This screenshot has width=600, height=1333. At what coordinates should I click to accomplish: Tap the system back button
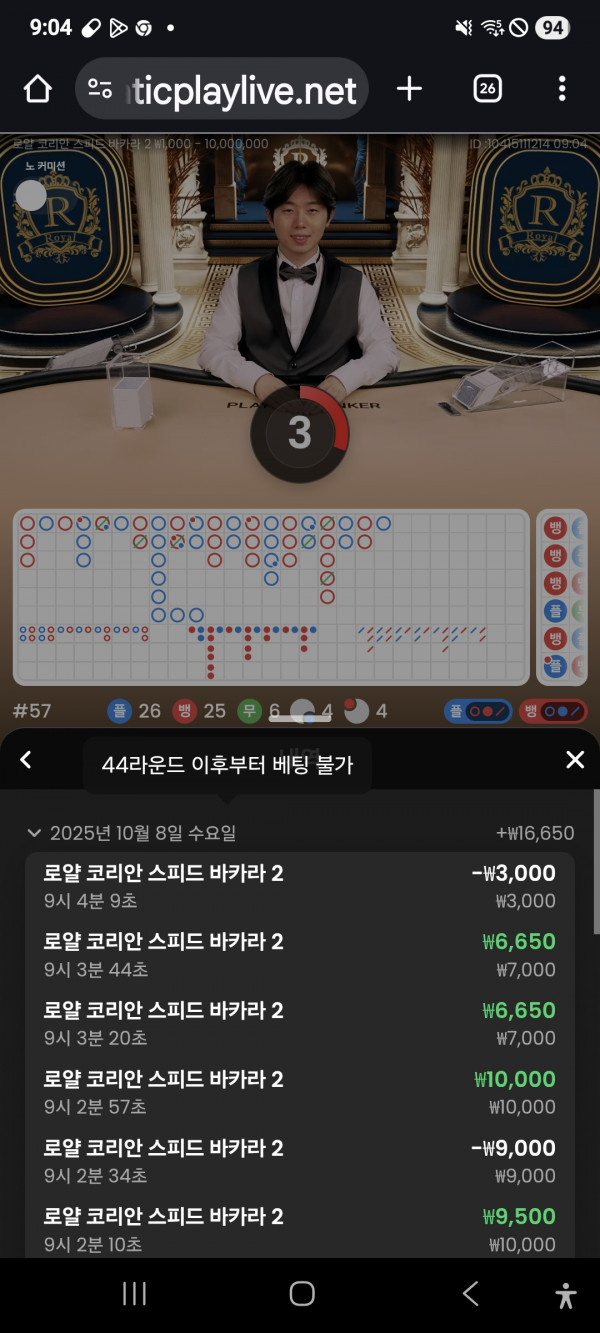470,1294
